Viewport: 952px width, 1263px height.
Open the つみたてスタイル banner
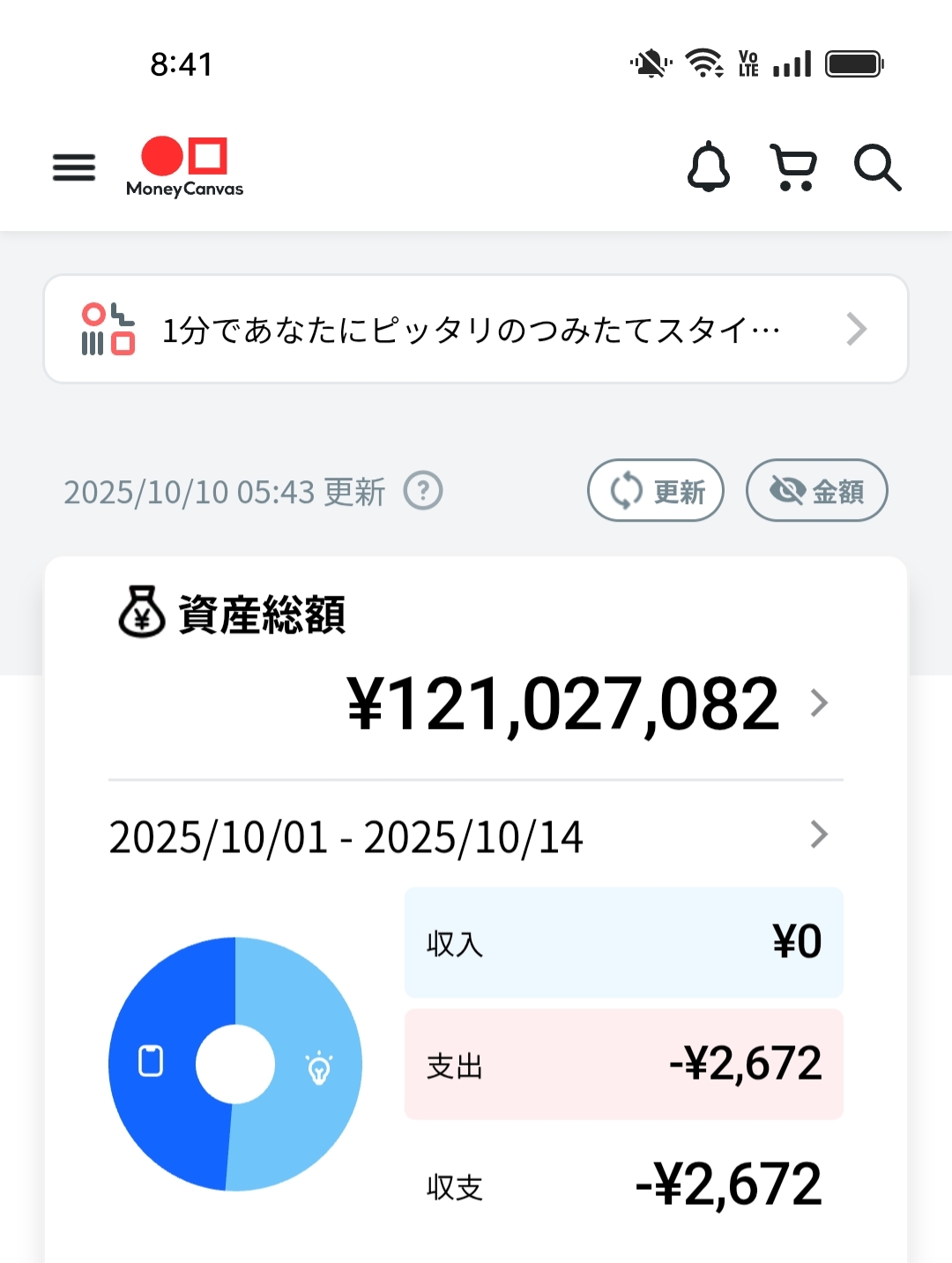476,330
